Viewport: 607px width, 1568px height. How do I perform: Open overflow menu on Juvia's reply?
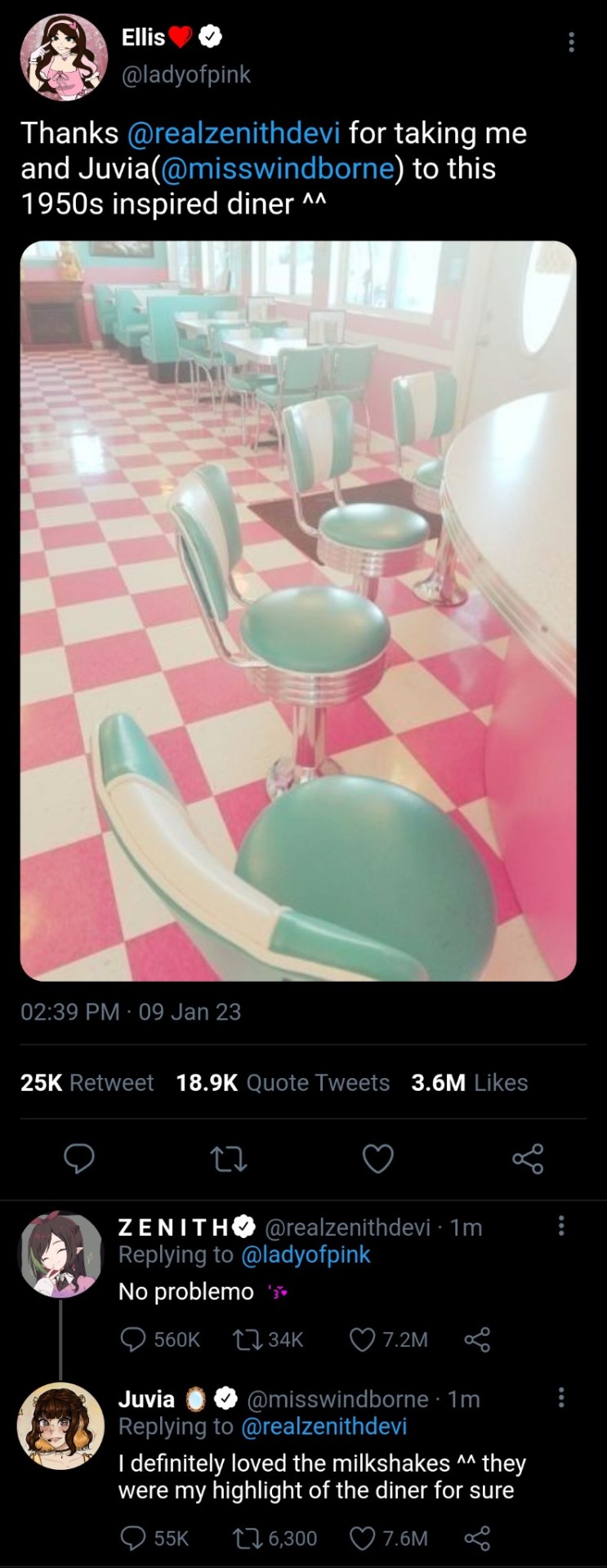click(561, 1397)
